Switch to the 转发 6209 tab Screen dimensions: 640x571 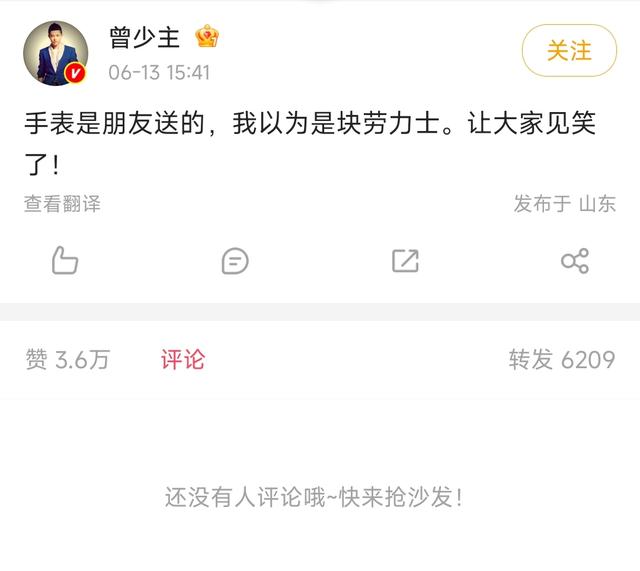tap(561, 360)
